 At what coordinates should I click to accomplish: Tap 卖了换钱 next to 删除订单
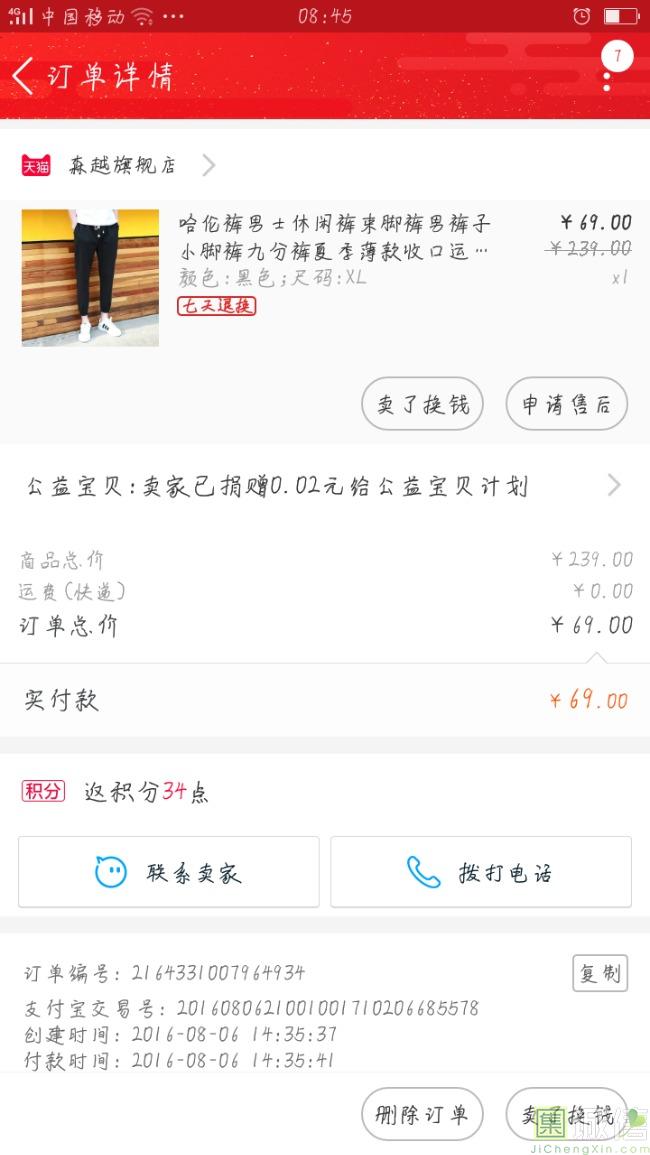[566, 1114]
